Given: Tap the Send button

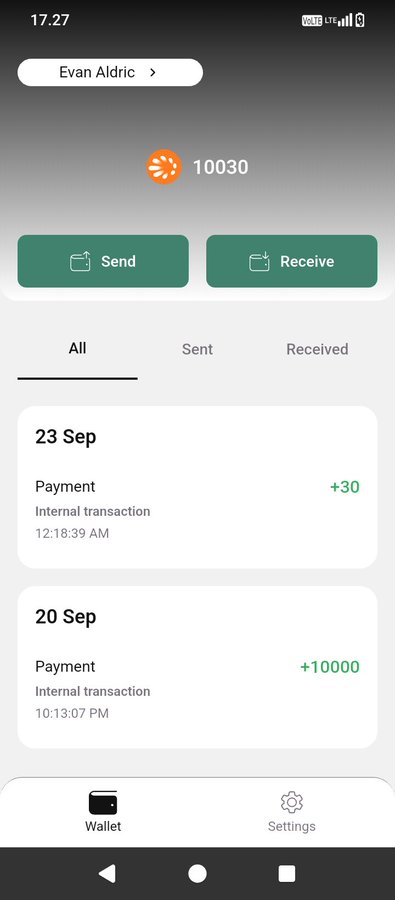Looking at the screenshot, I should click(x=103, y=261).
